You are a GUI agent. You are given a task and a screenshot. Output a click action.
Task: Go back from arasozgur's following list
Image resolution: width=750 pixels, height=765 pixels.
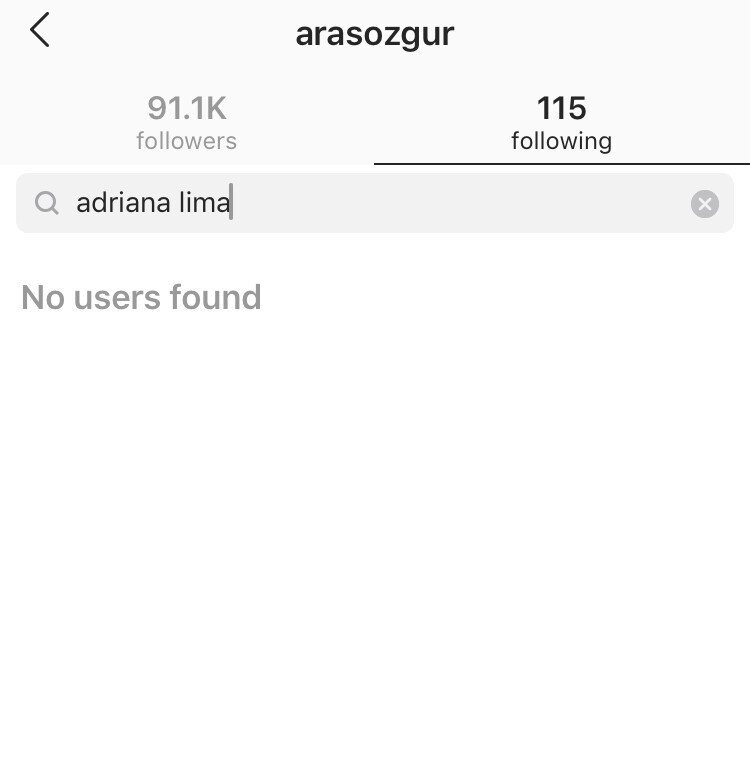click(39, 31)
